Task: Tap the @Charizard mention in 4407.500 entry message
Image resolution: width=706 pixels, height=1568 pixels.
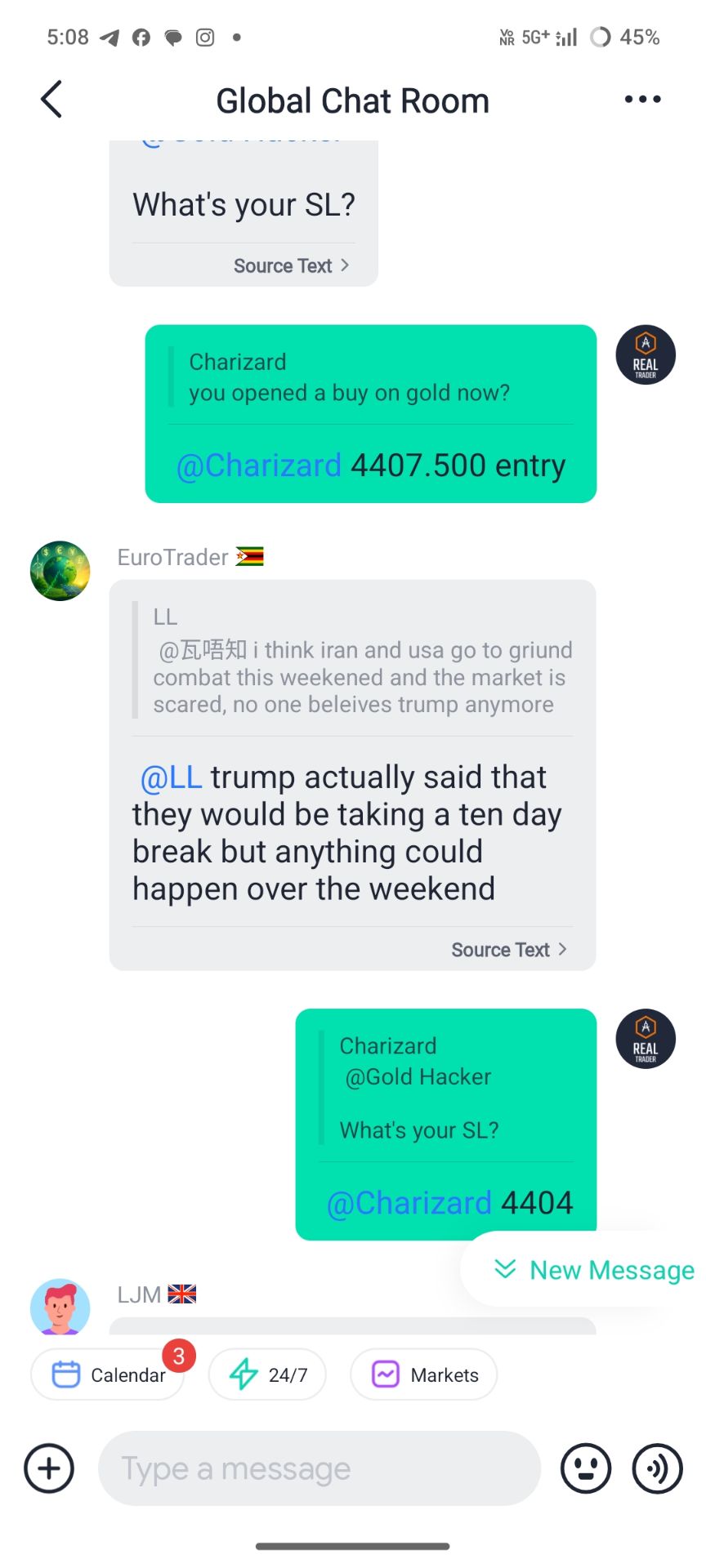Action: pos(259,465)
